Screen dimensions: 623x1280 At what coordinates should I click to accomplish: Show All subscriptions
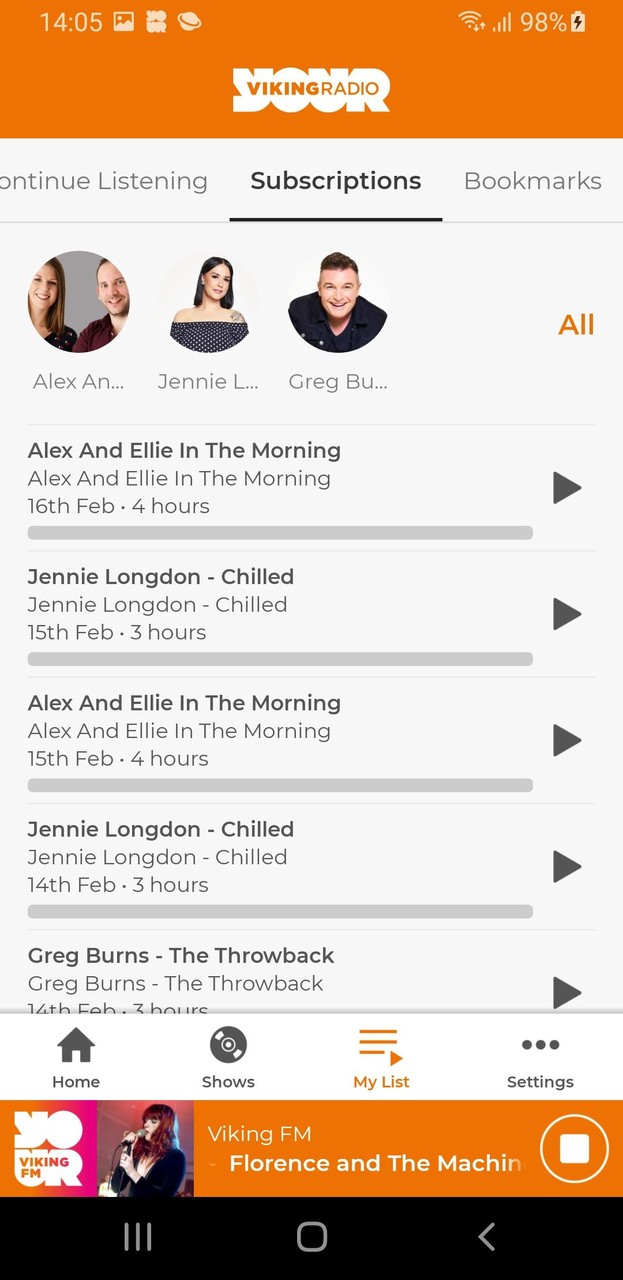click(x=576, y=325)
